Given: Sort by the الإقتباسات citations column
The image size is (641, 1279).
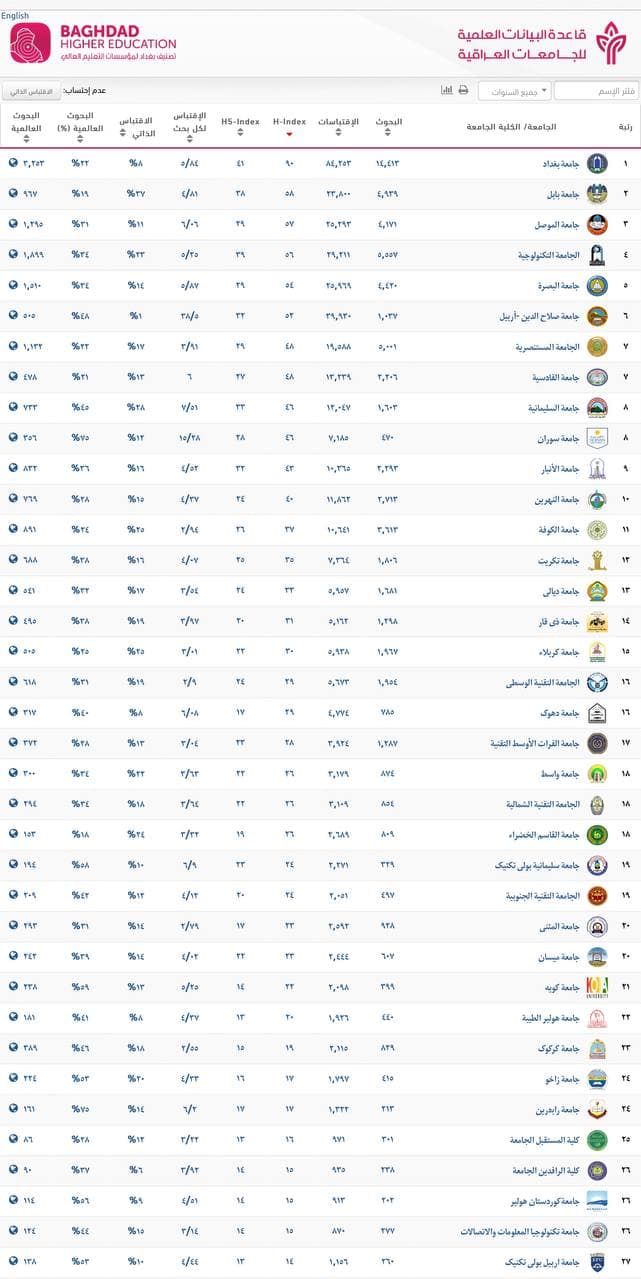Looking at the screenshot, I should [x=338, y=126].
